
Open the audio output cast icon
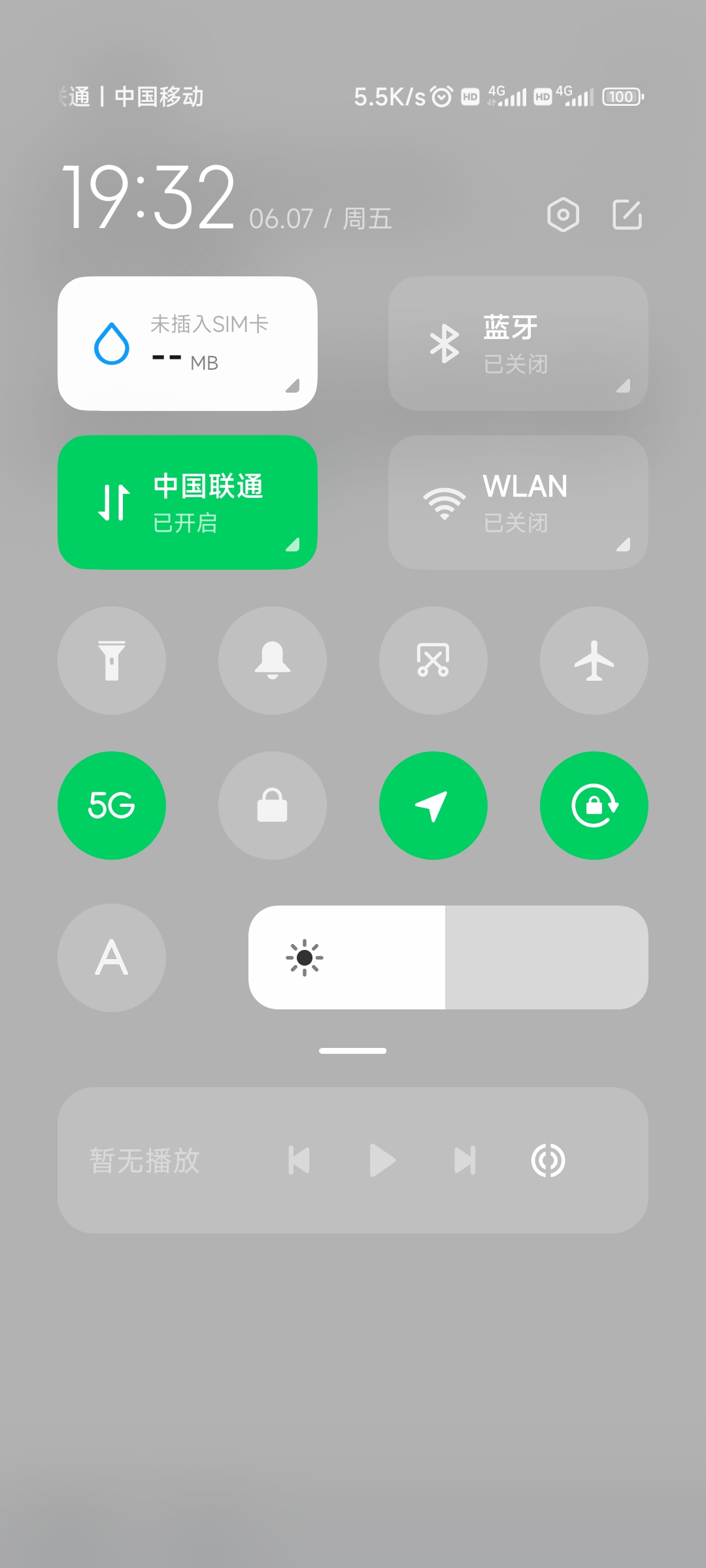548,1160
